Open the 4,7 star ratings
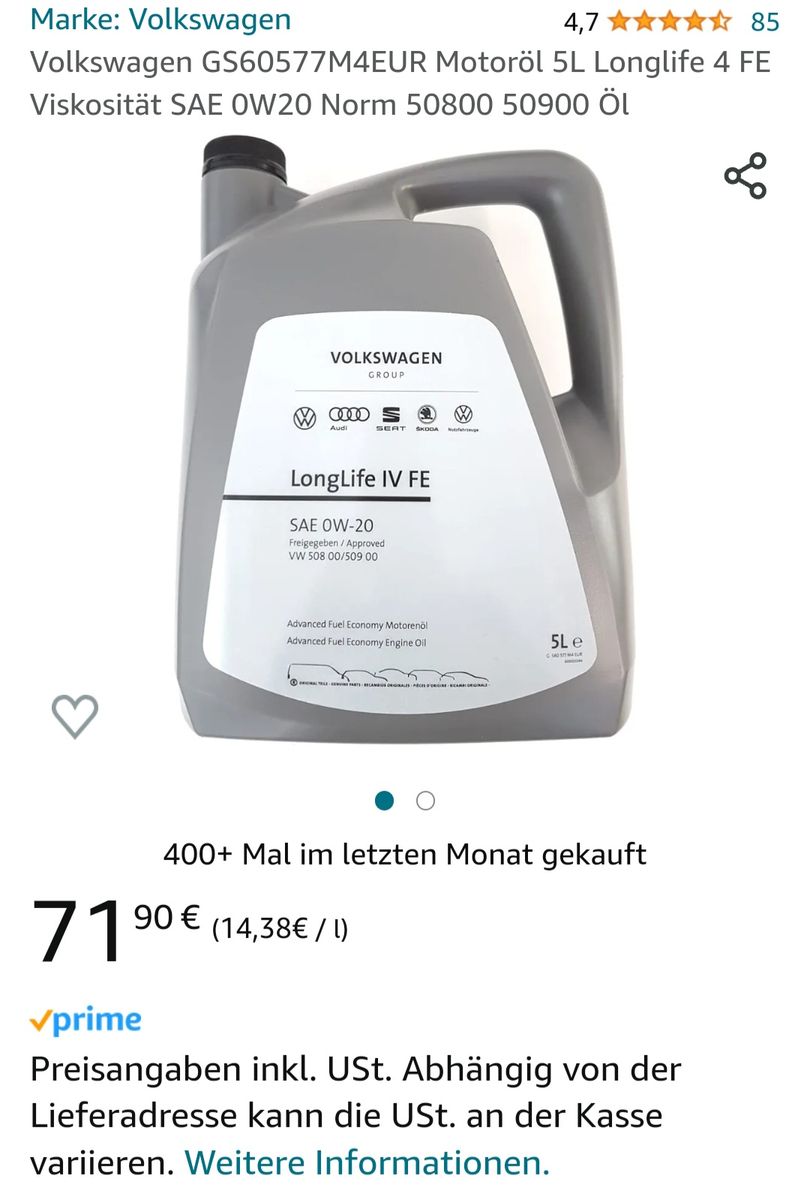 669,21
